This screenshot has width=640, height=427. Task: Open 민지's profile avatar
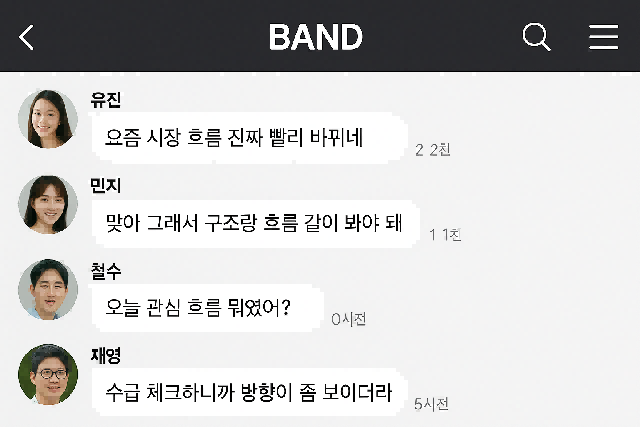click(48, 205)
